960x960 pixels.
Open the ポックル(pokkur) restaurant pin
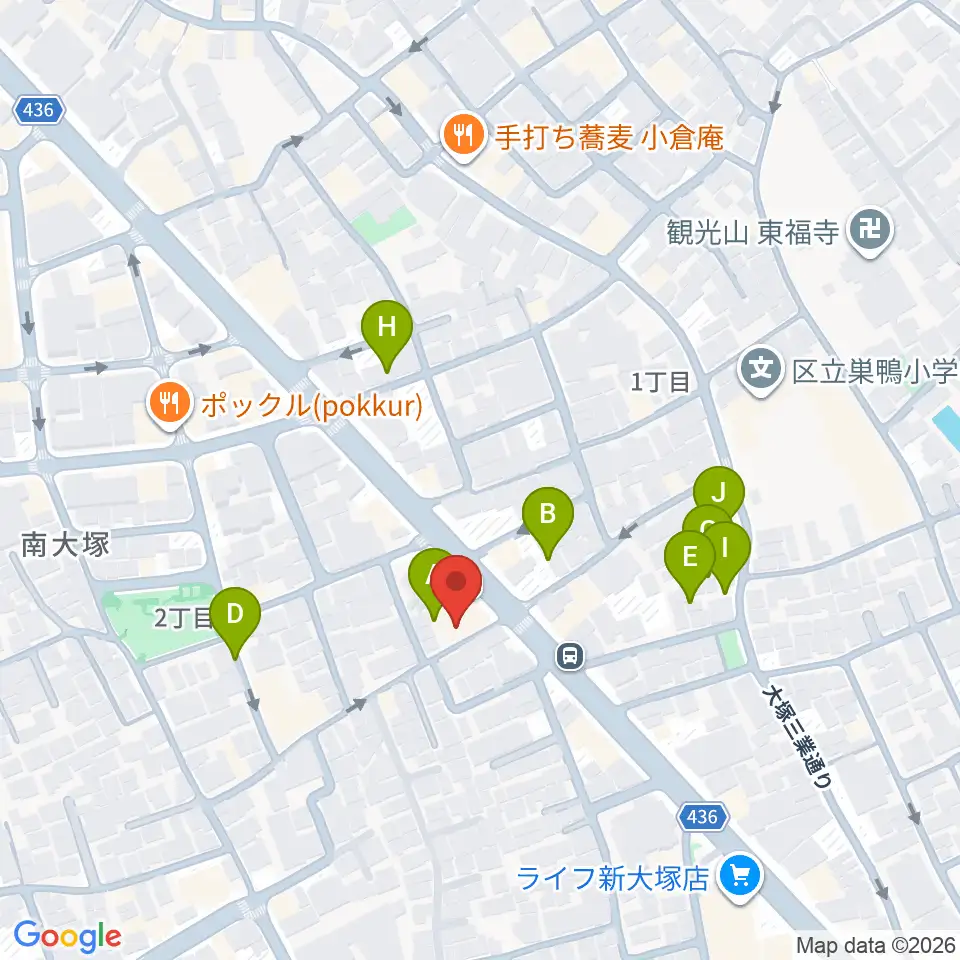point(170,405)
